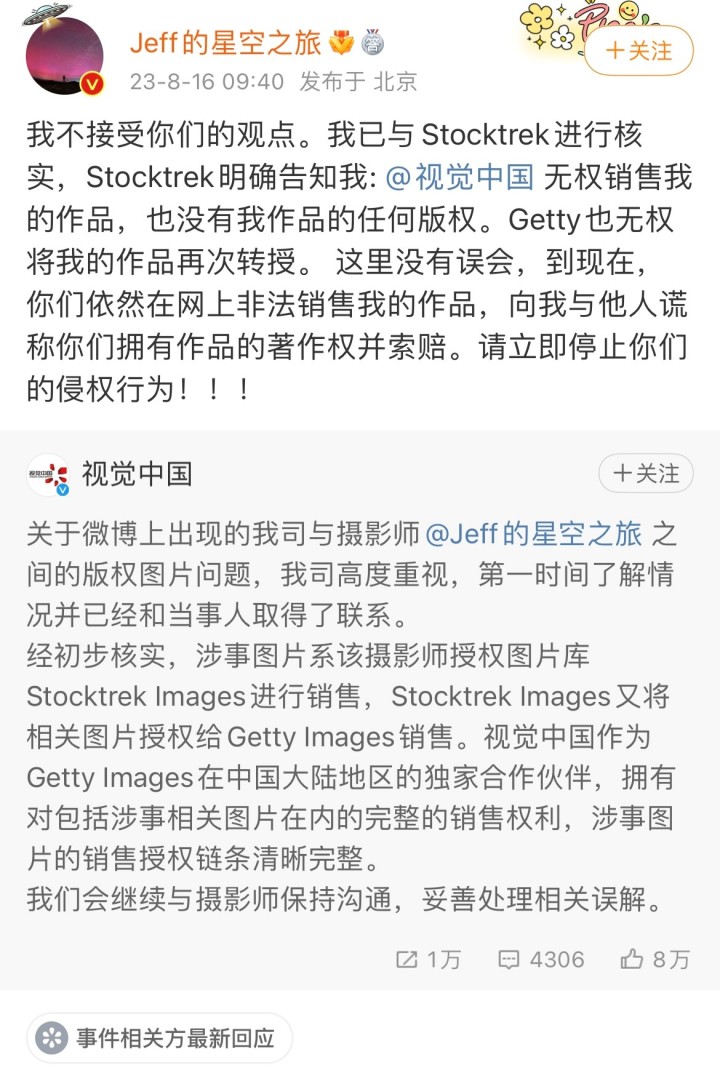Follow 视觉中国 with its 关注 button
Screen dimensions: 720x1073
pos(645,473)
